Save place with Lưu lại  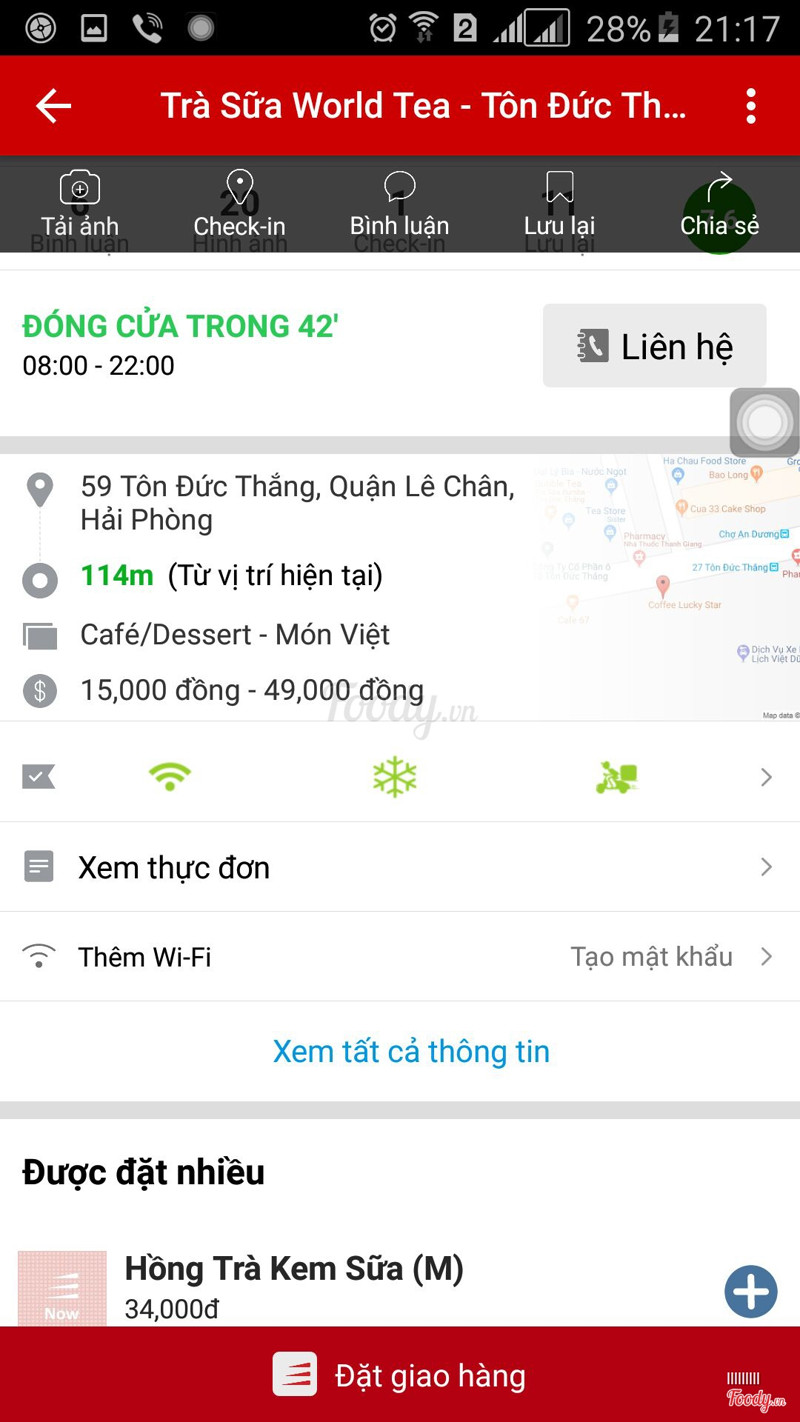click(559, 205)
